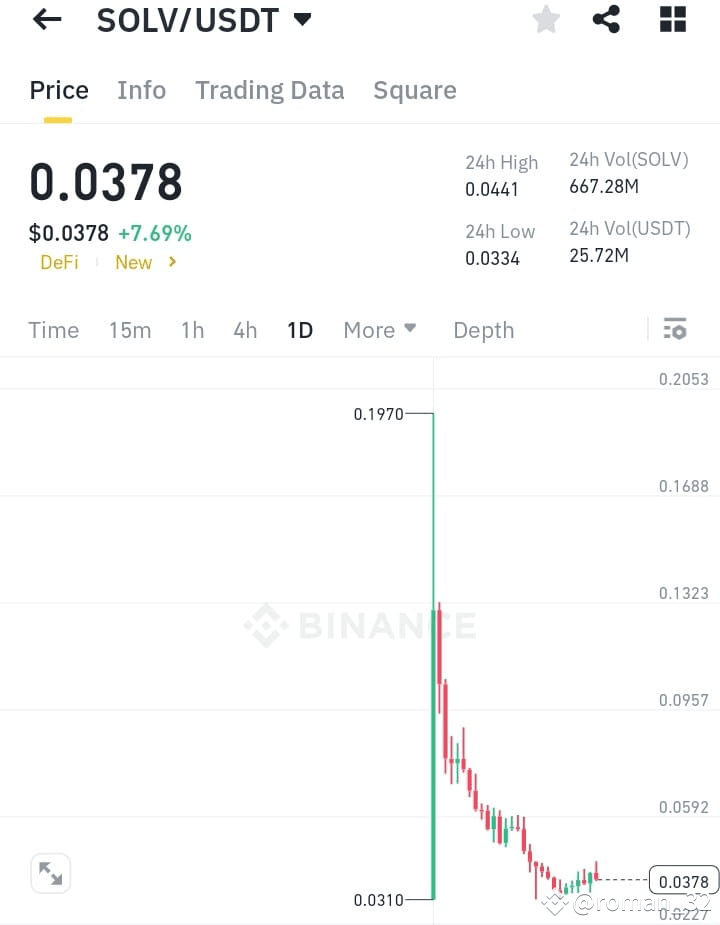The image size is (720, 925).
Task: Select the 1h timeframe
Action: pyautogui.click(x=192, y=329)
